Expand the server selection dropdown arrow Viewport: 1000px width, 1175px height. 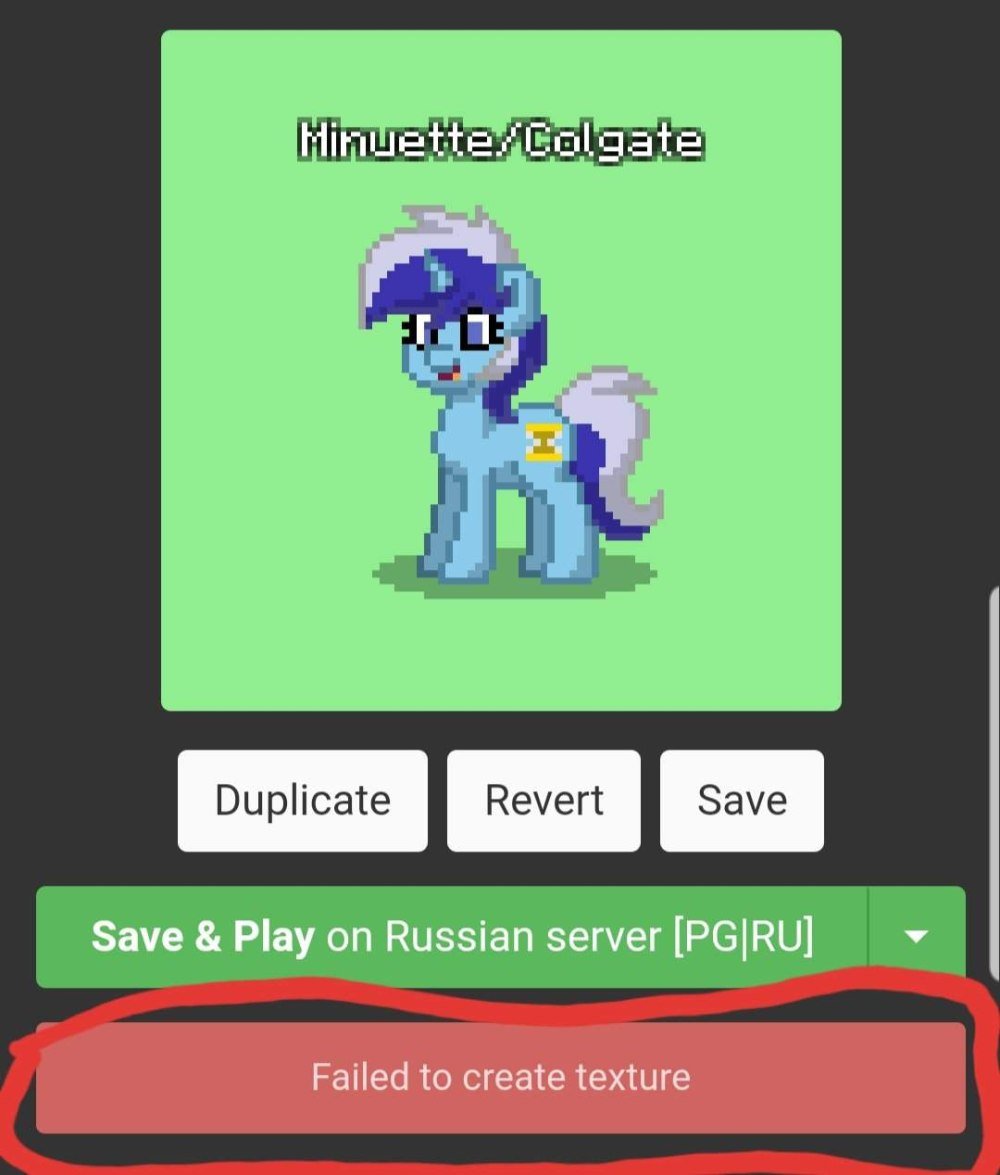point(916,937)
